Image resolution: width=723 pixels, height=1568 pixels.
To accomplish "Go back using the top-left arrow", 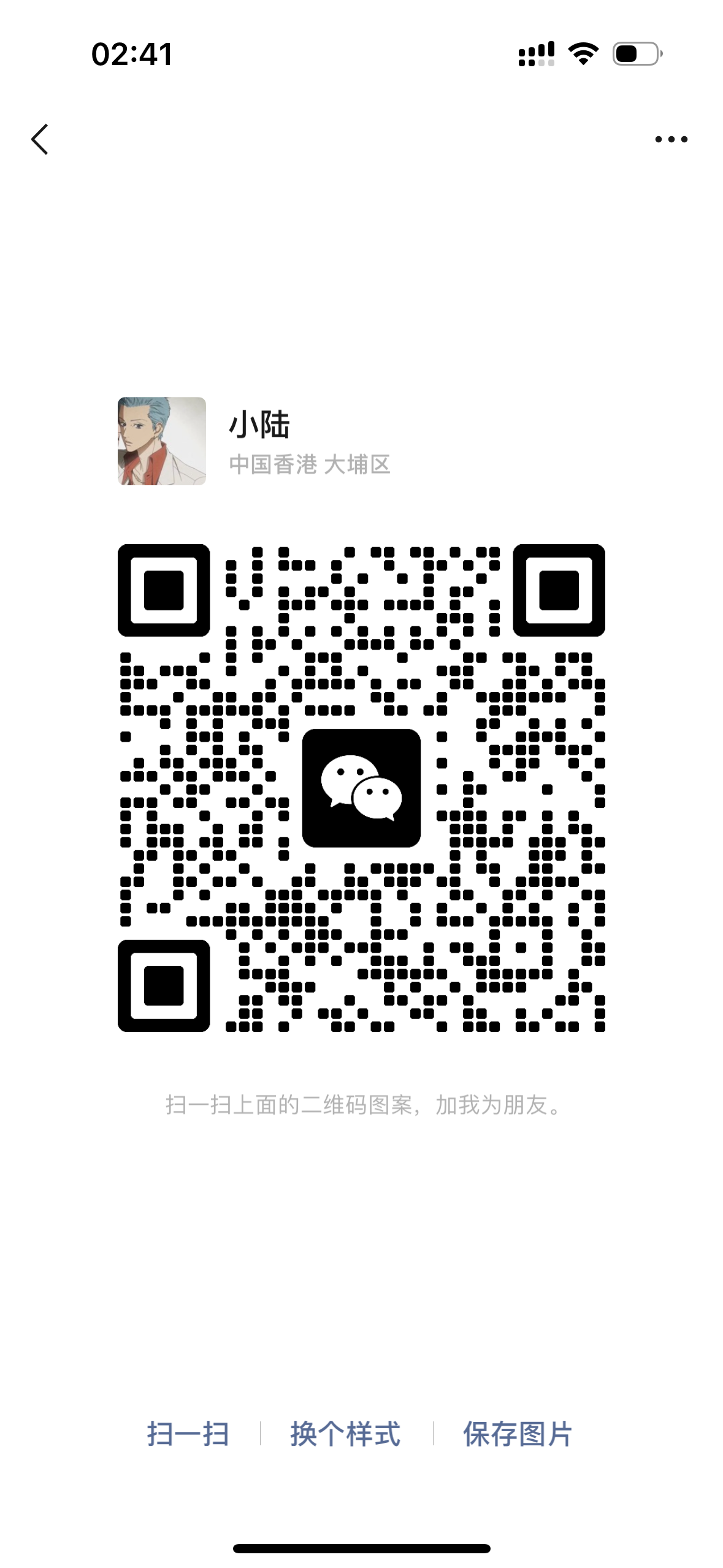I will tap(40, 139).
